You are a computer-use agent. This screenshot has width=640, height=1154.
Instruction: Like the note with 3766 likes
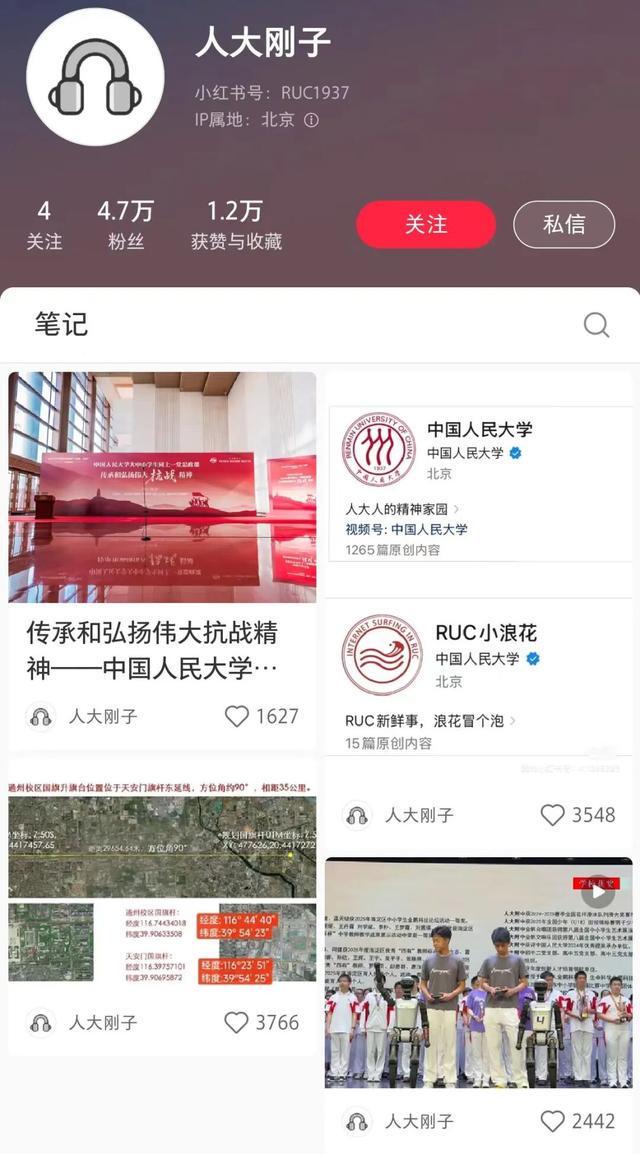coord(237,1022)
